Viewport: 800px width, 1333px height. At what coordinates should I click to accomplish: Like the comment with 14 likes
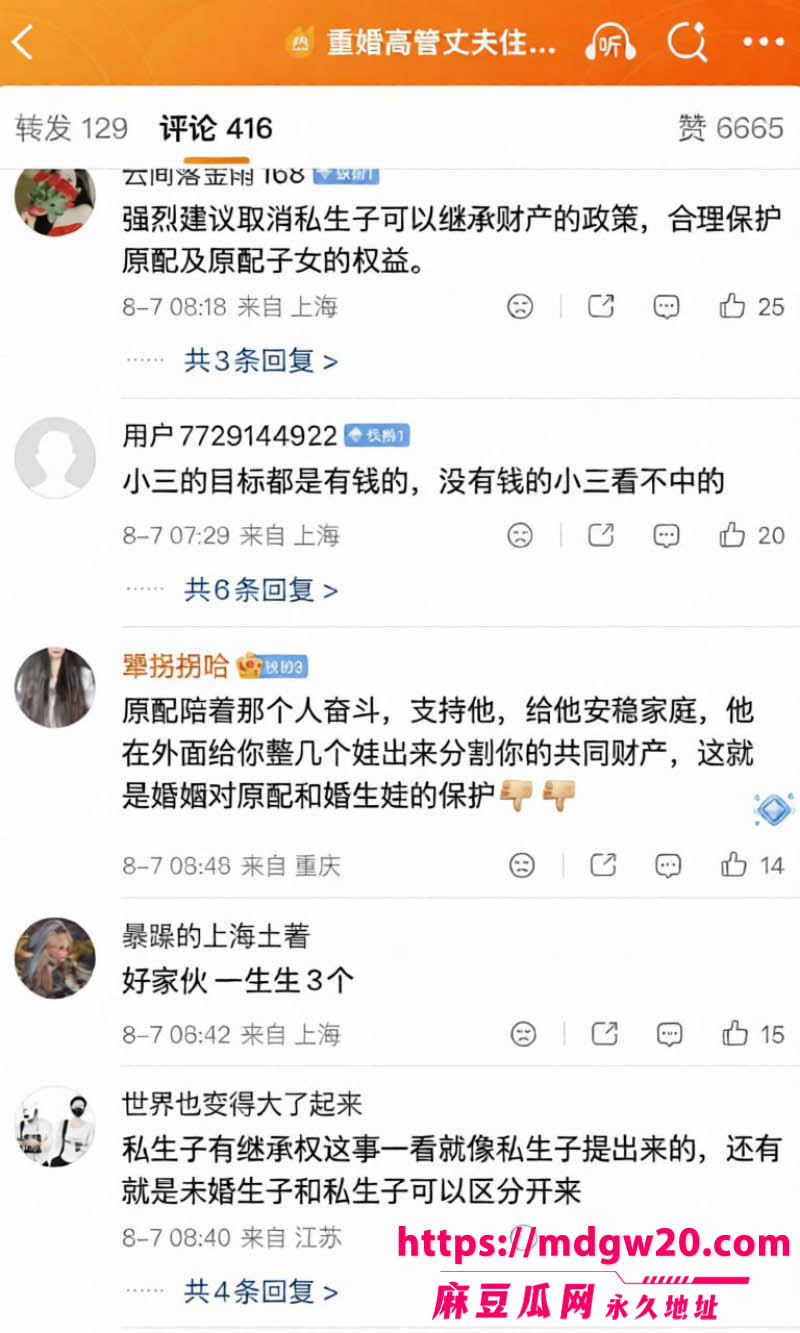tap(752, 864)
